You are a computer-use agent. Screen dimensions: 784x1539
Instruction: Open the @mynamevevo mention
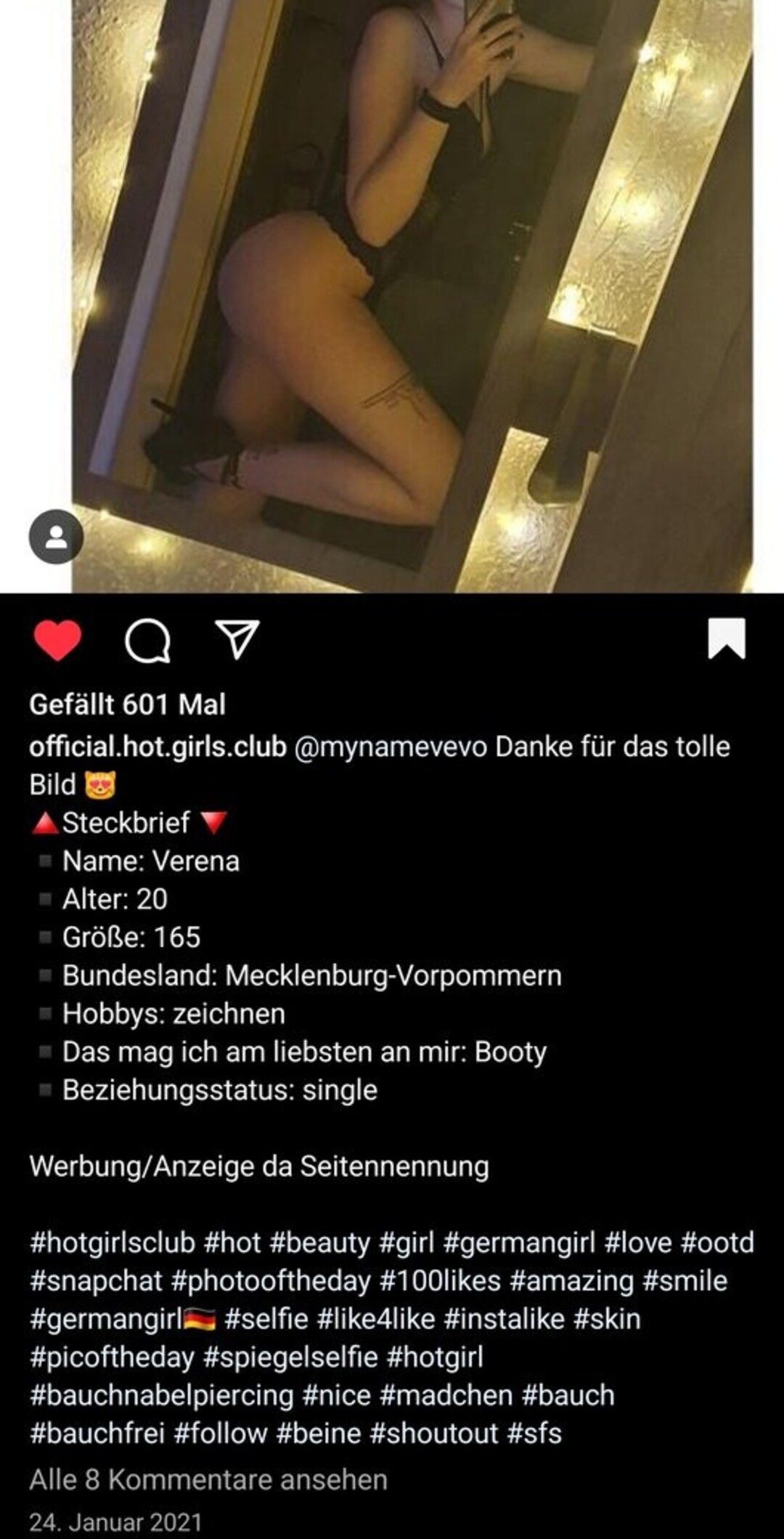[391, 747]
